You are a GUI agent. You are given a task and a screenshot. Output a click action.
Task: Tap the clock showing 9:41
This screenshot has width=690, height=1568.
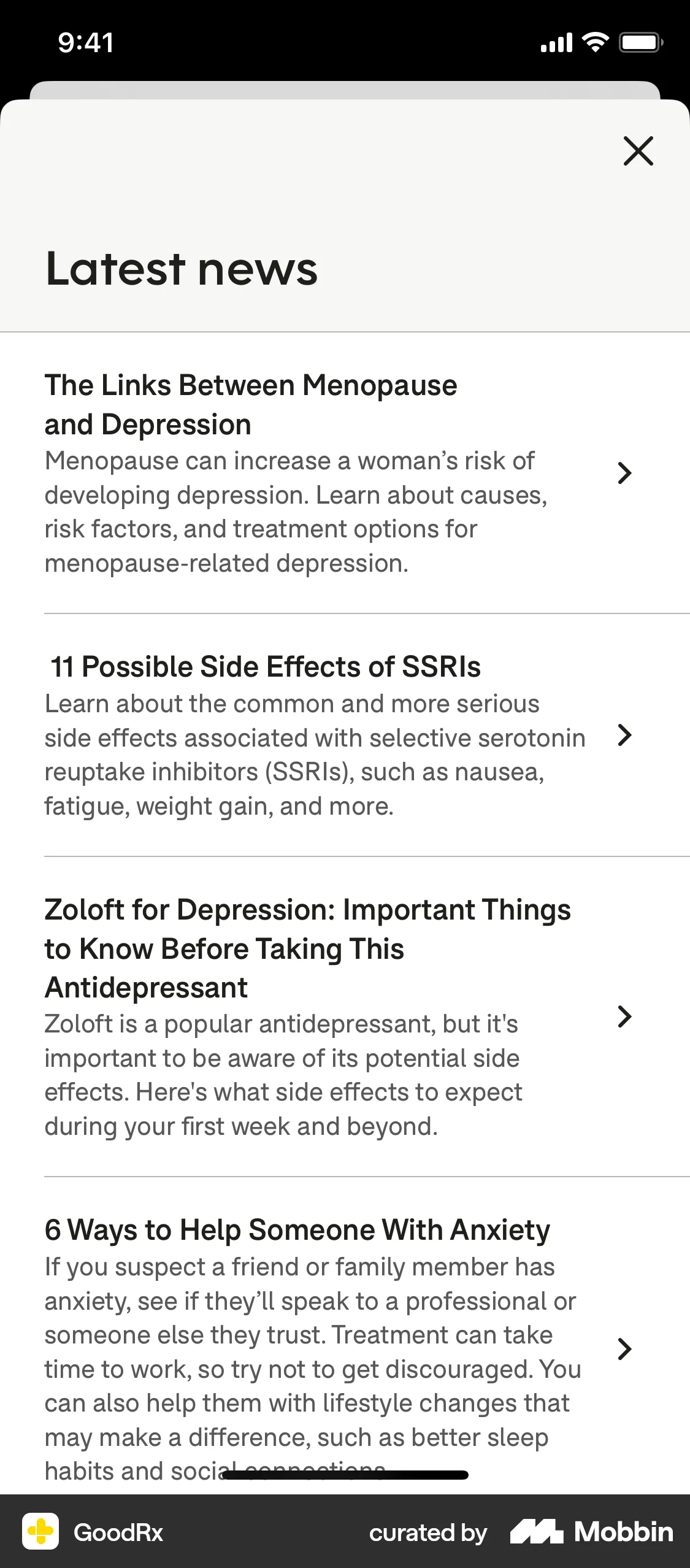click(85, 42)
